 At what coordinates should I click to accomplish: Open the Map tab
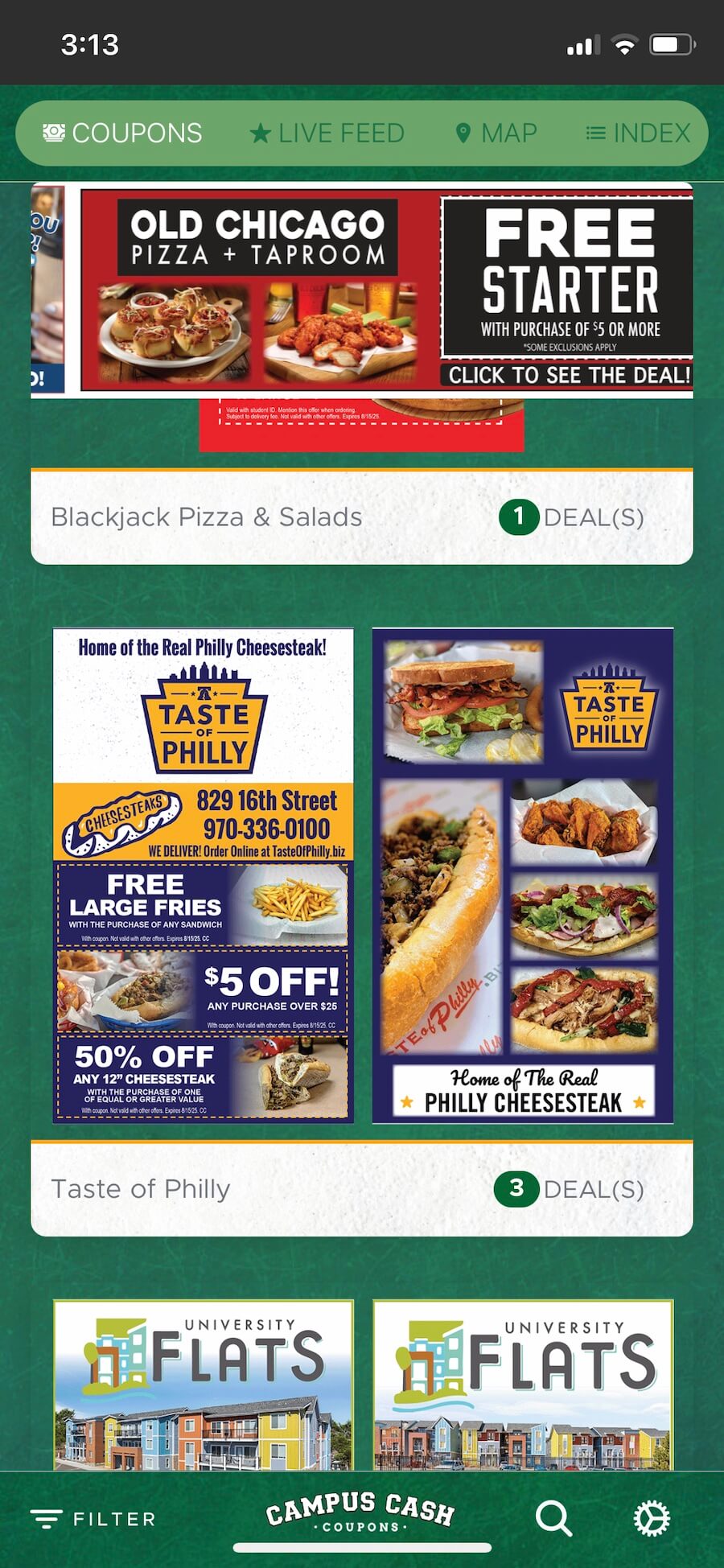coord(496,133)
